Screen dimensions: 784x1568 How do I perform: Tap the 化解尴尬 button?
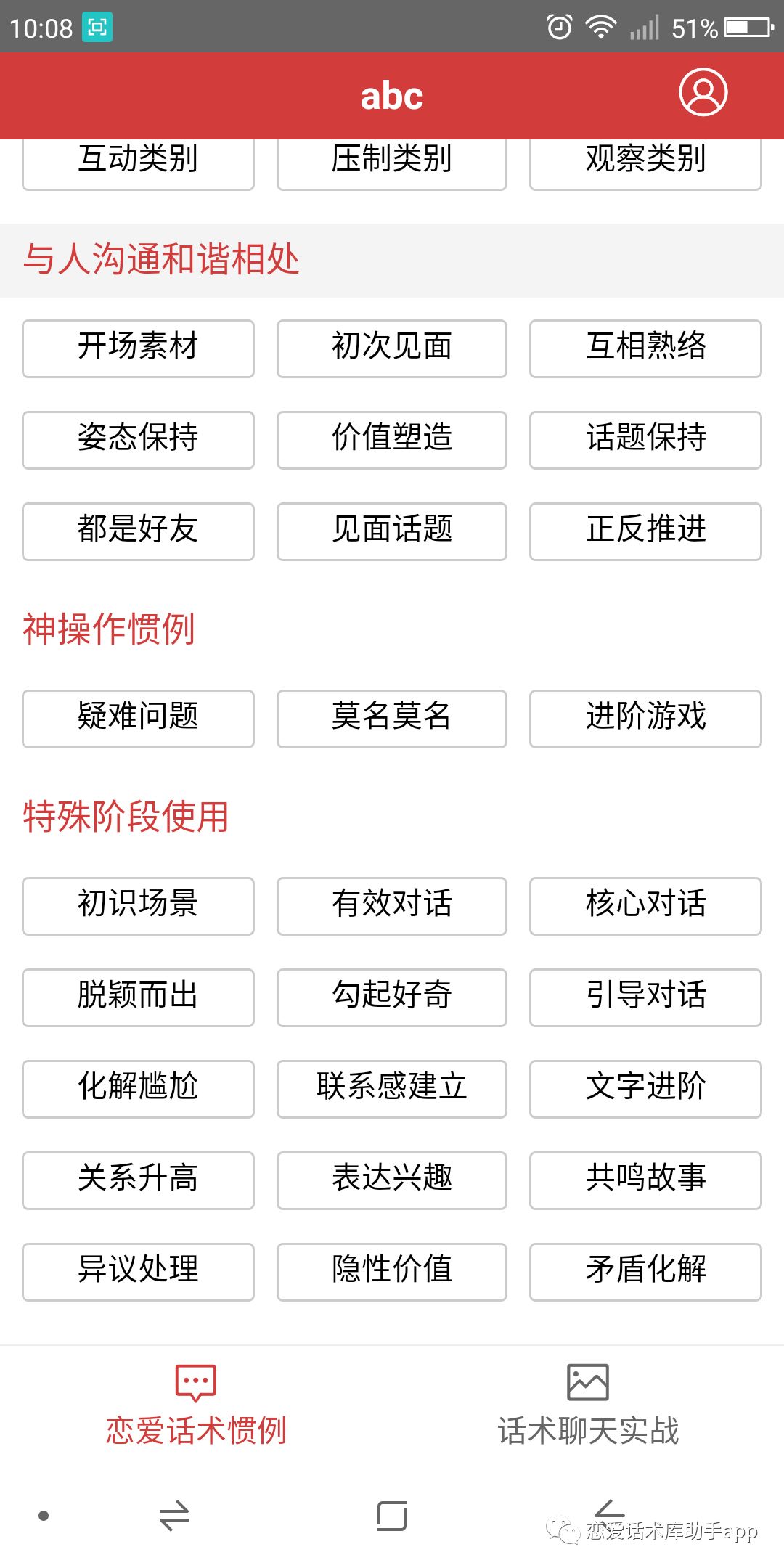[x=138, y=1089]
